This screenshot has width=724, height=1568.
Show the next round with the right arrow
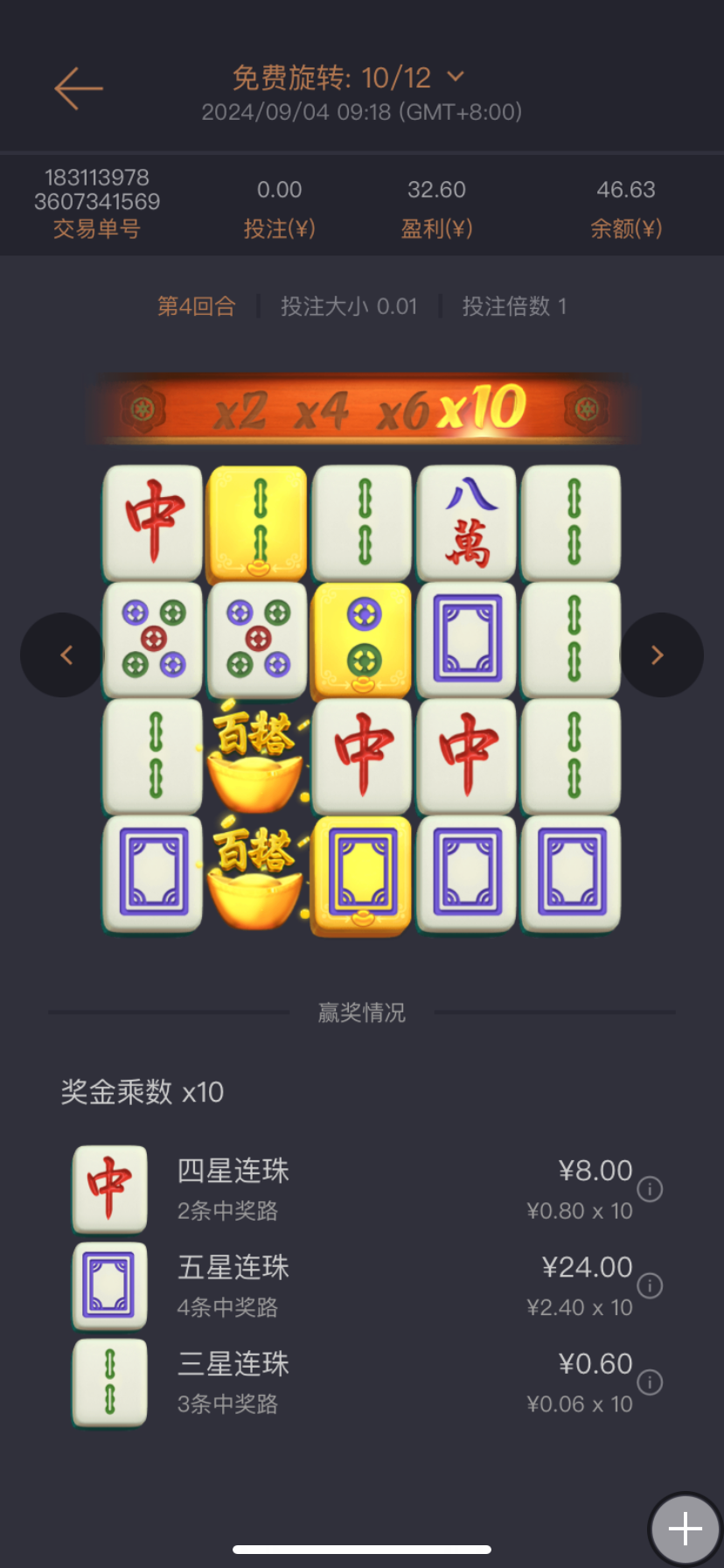pos(661,655)
